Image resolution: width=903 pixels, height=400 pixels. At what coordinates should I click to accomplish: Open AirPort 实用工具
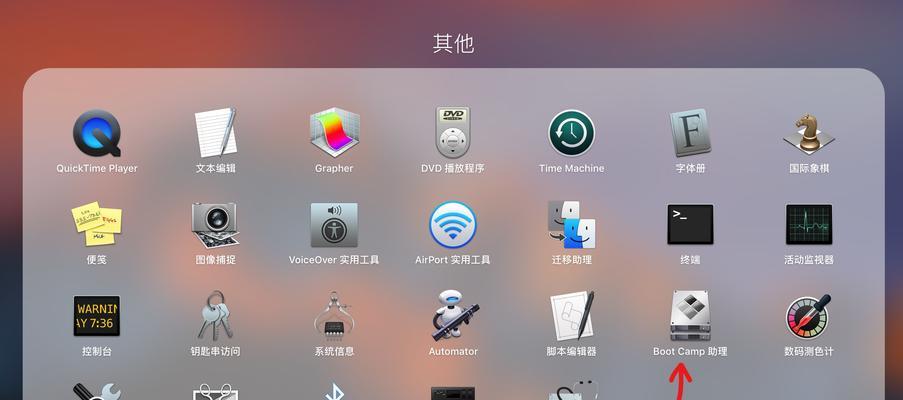click(x=452, y=225)
